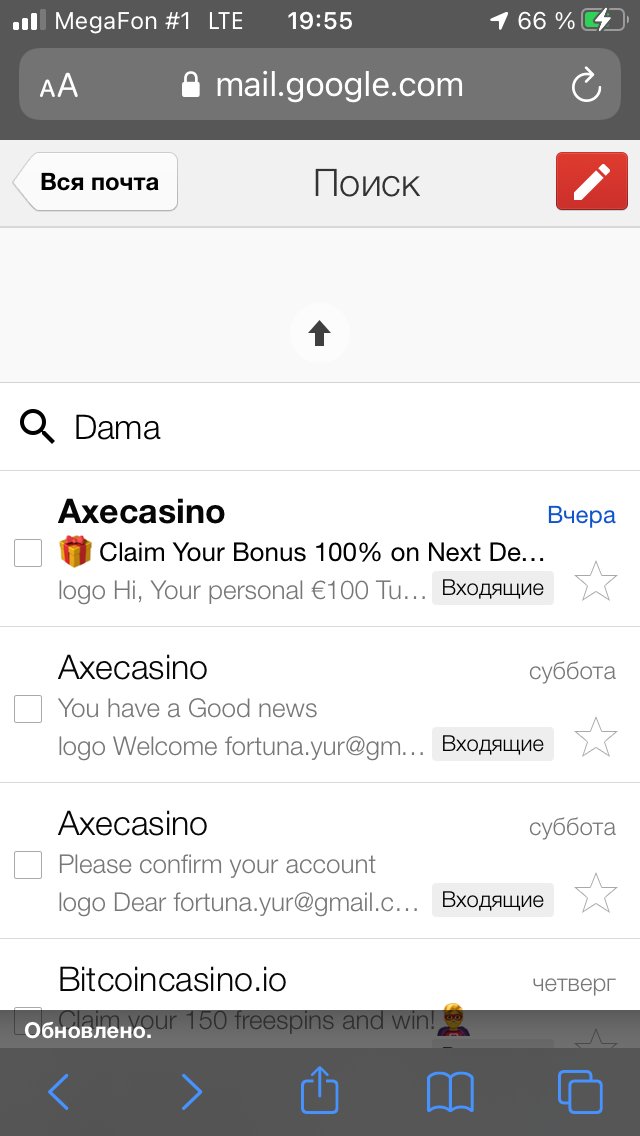Star the Please confirm your account email
This screenshot has height=1136, width=640.
tap(596, 893)
